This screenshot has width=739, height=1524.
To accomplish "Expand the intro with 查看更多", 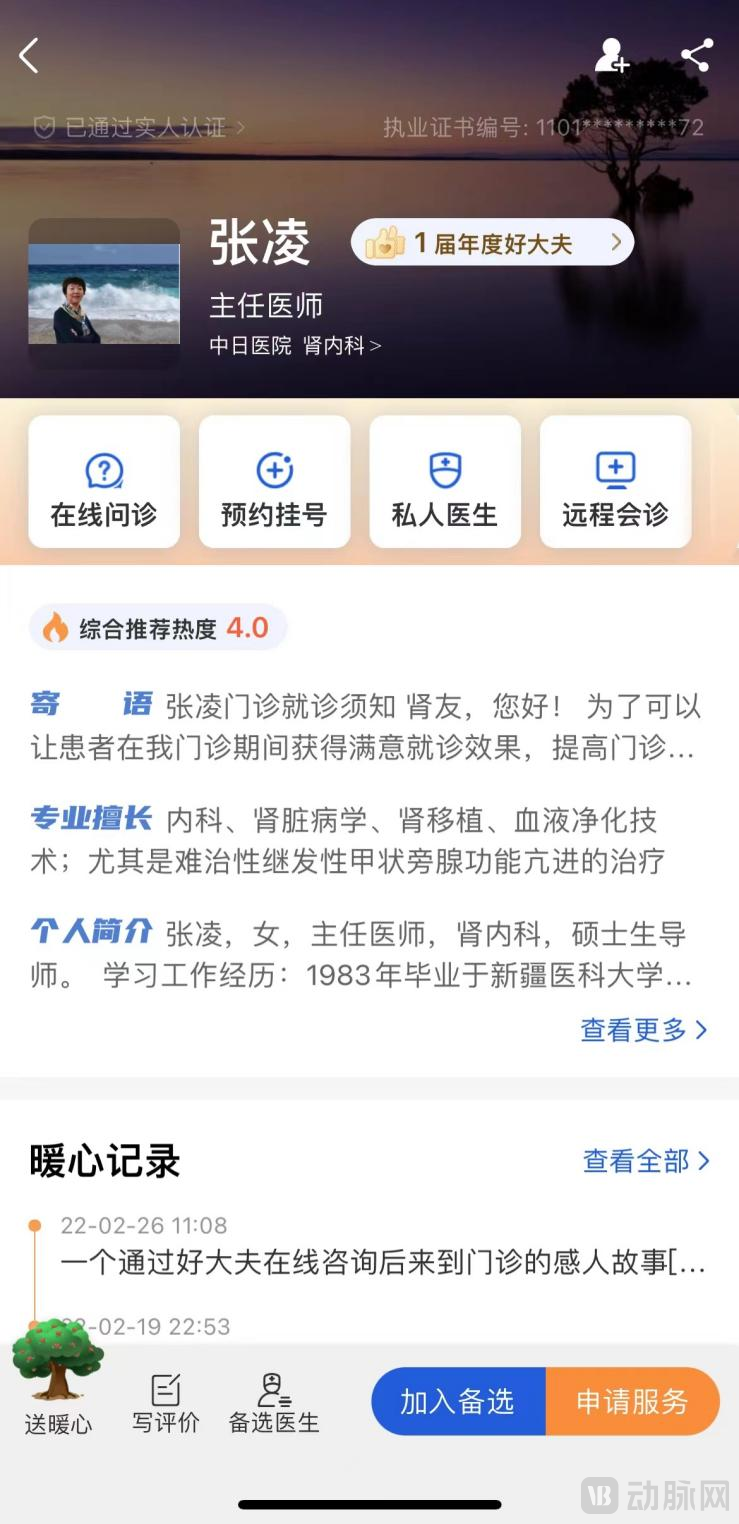I will pyautogui.click(x=644, y=1030).
